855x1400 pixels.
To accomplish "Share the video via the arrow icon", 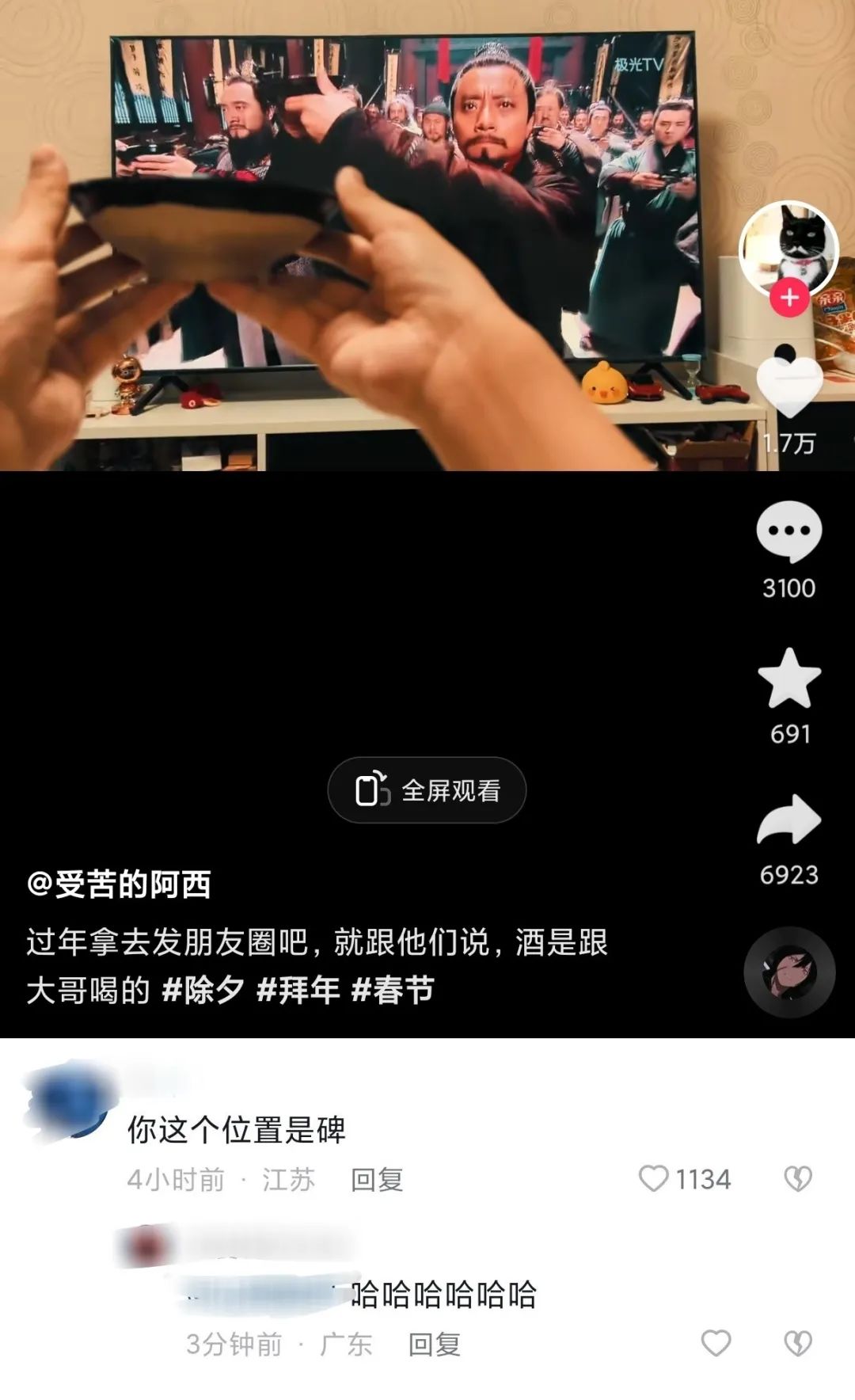I will 788,820.
